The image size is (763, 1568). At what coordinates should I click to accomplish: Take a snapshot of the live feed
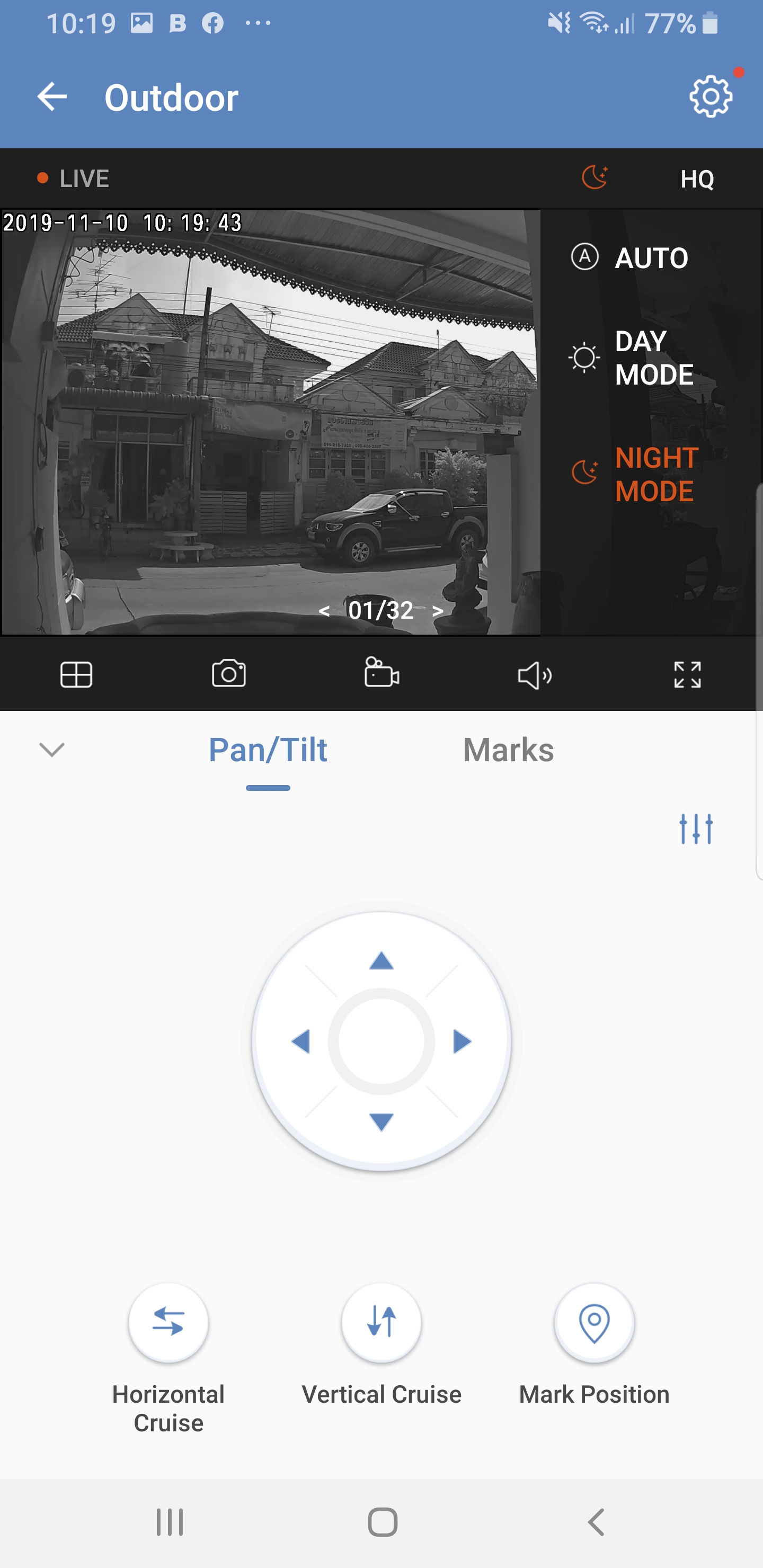tap(229, 674)
